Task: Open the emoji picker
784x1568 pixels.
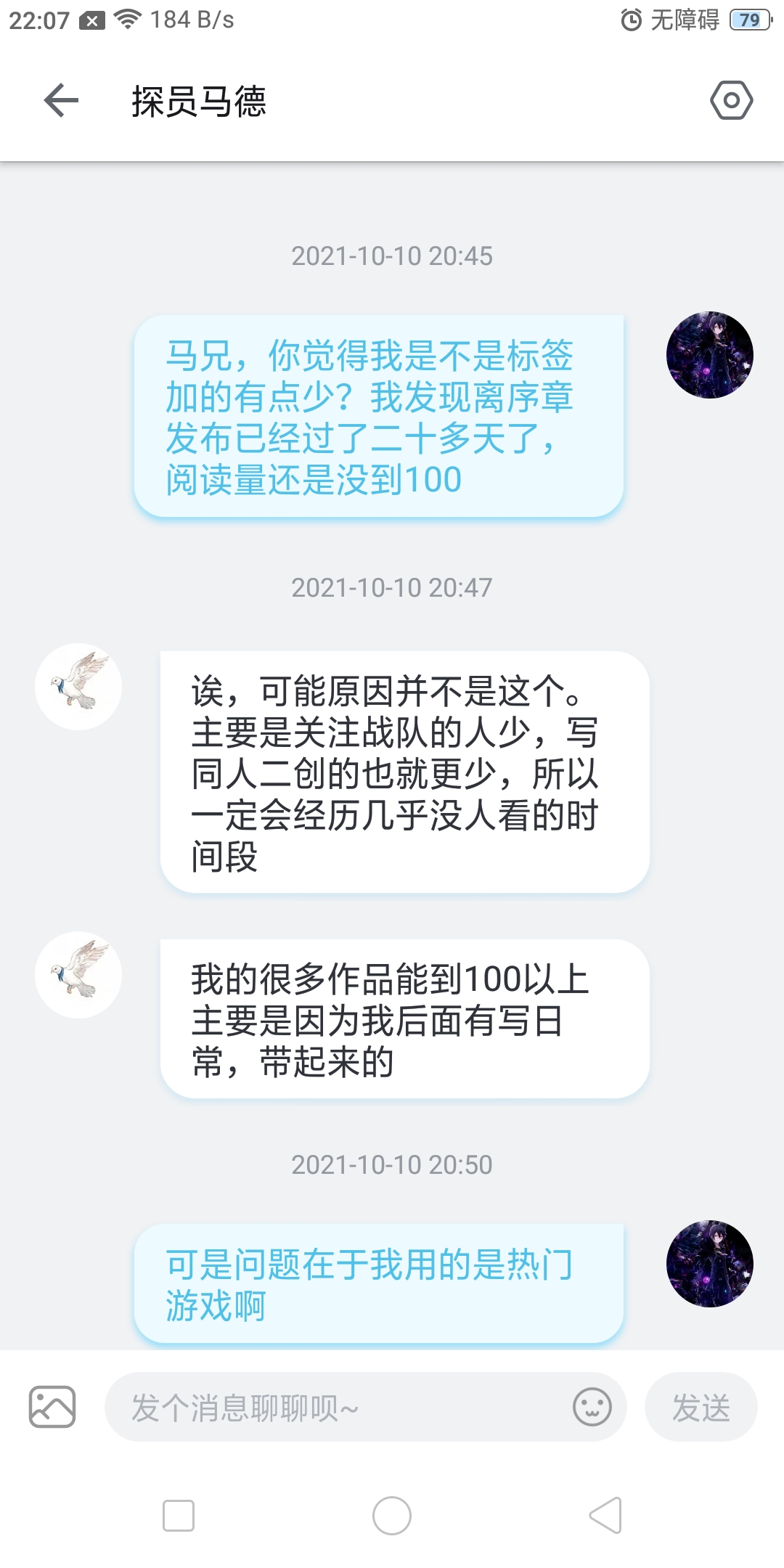Action: tap(592, 1408)
